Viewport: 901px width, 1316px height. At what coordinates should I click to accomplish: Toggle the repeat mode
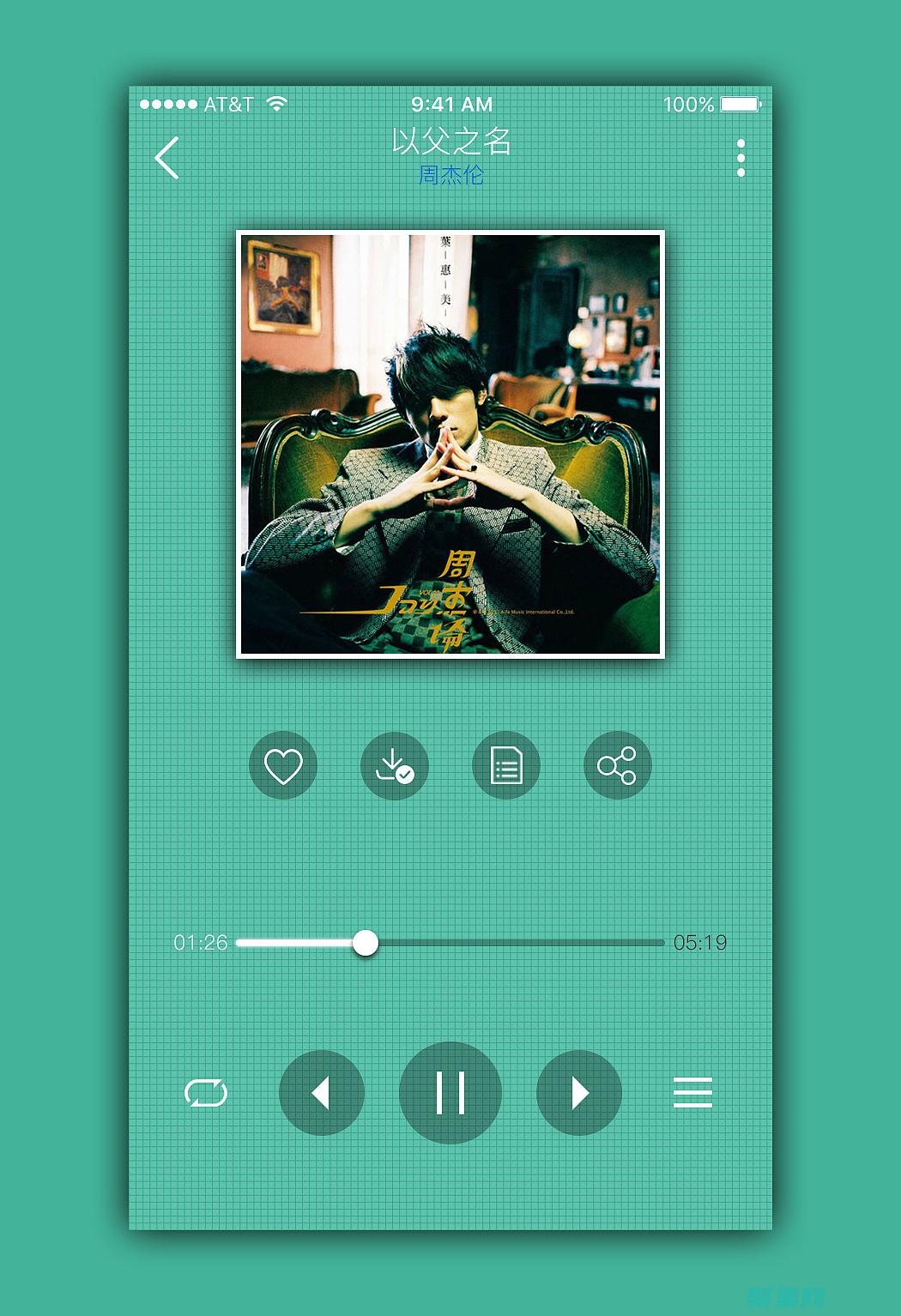click(206, 1092)
